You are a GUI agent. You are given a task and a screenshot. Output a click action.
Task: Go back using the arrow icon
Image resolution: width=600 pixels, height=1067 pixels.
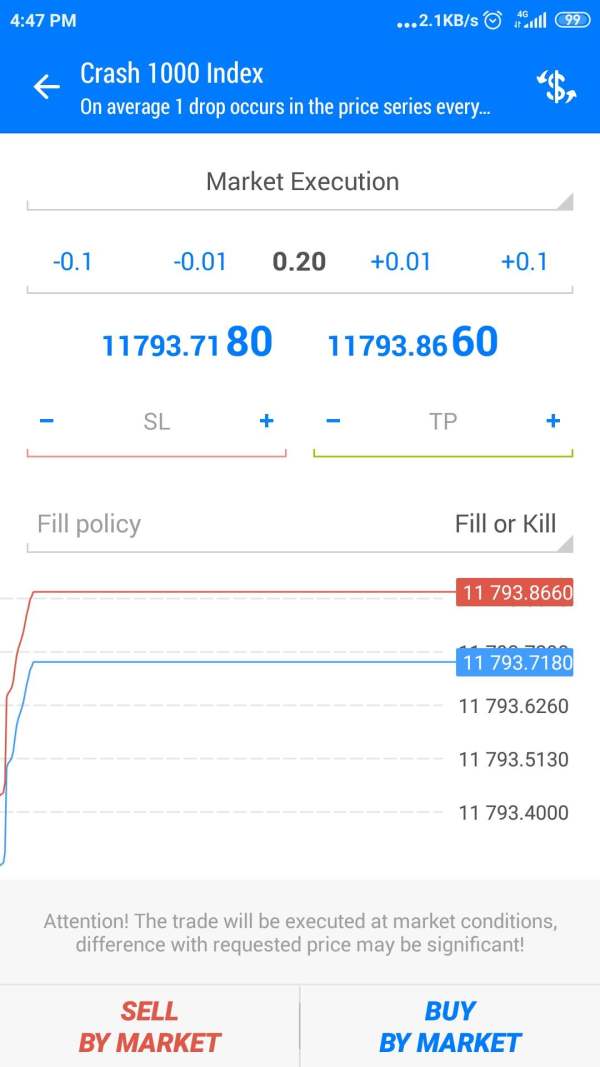(x=46, y=87)
